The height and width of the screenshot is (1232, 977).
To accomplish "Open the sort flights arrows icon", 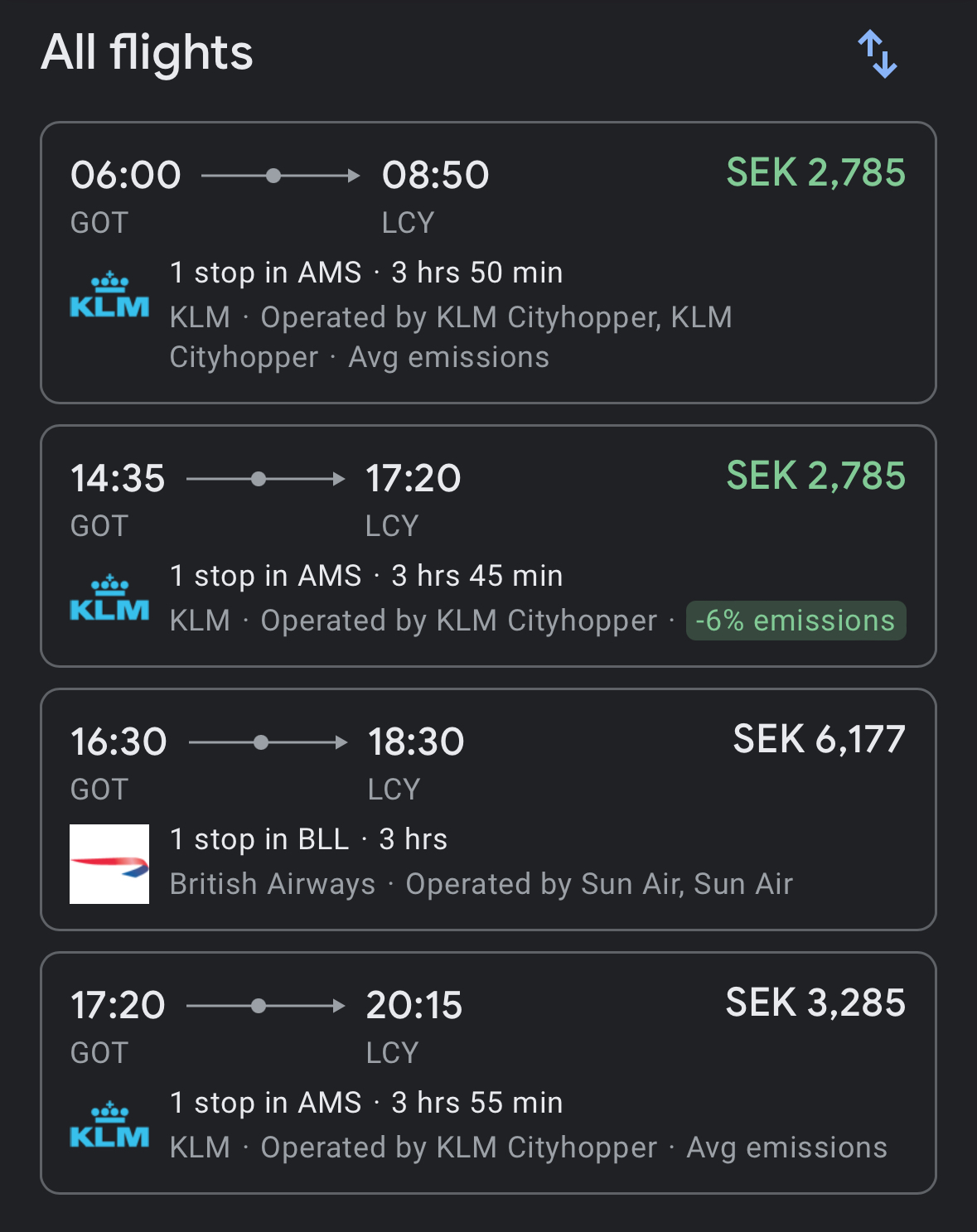I will [x=878, y=55].
